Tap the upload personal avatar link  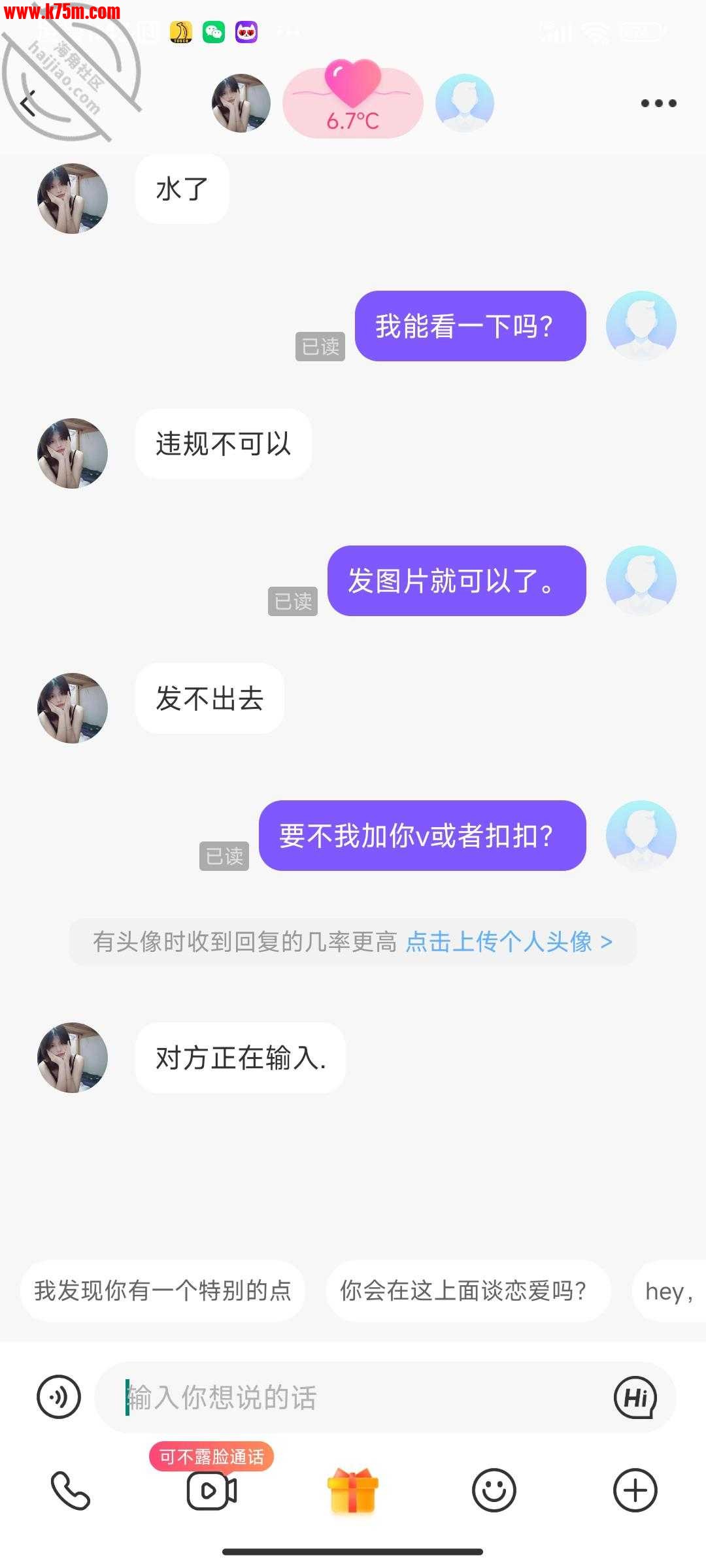(x=509, y=941)
